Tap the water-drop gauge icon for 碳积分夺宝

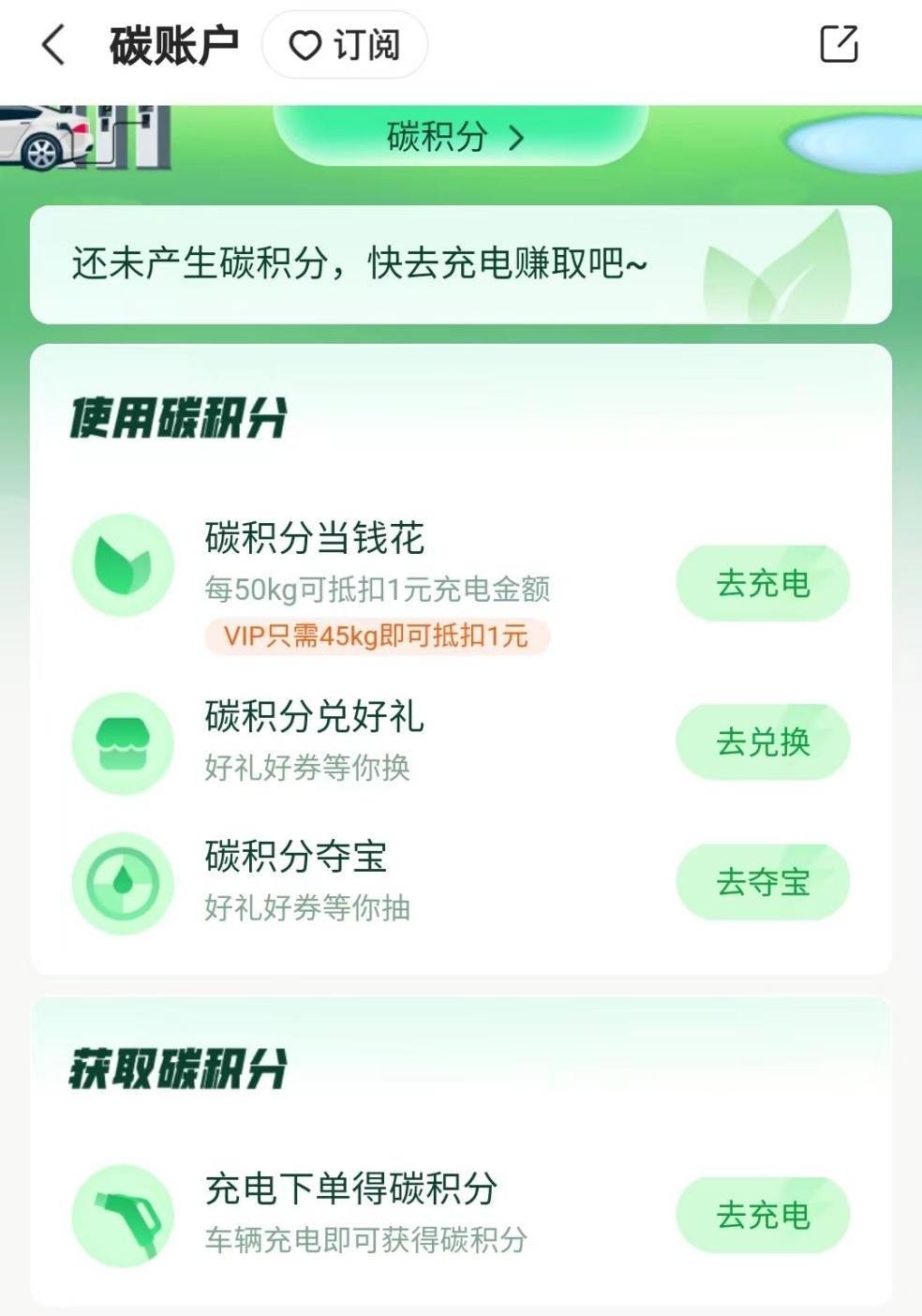click(122, 881)
